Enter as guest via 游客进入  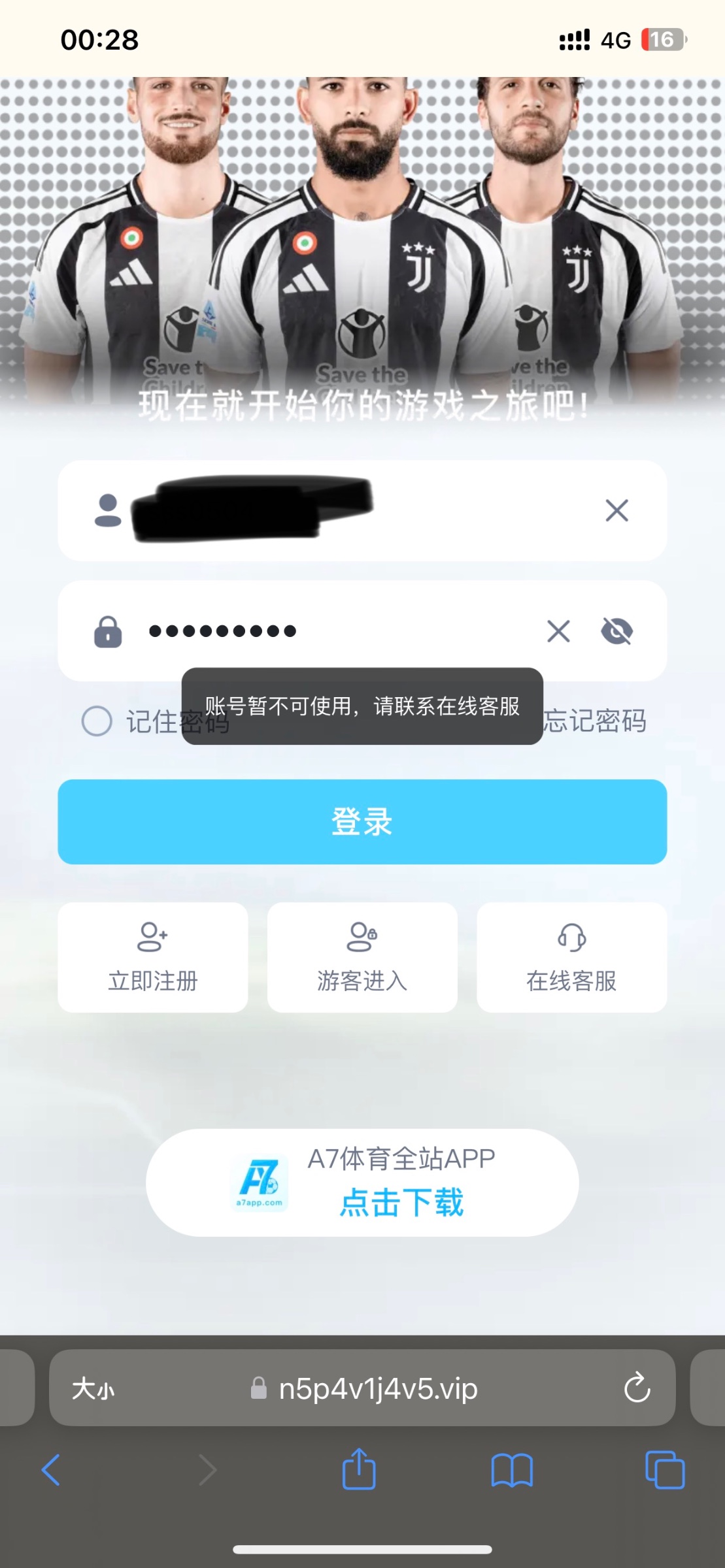coord(362,957)
